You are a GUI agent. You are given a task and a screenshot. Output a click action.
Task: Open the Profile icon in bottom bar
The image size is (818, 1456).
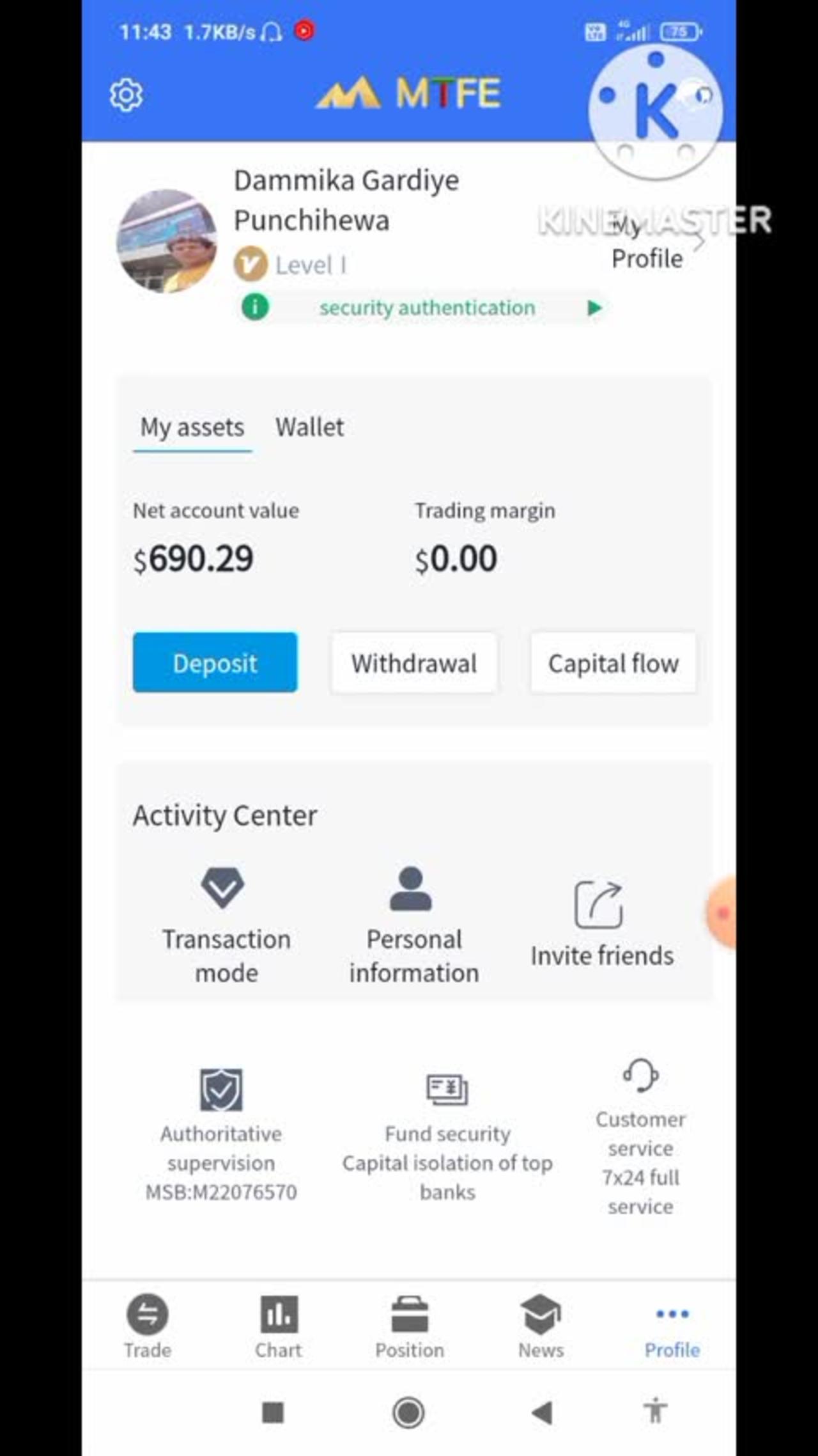[672, 1314]
